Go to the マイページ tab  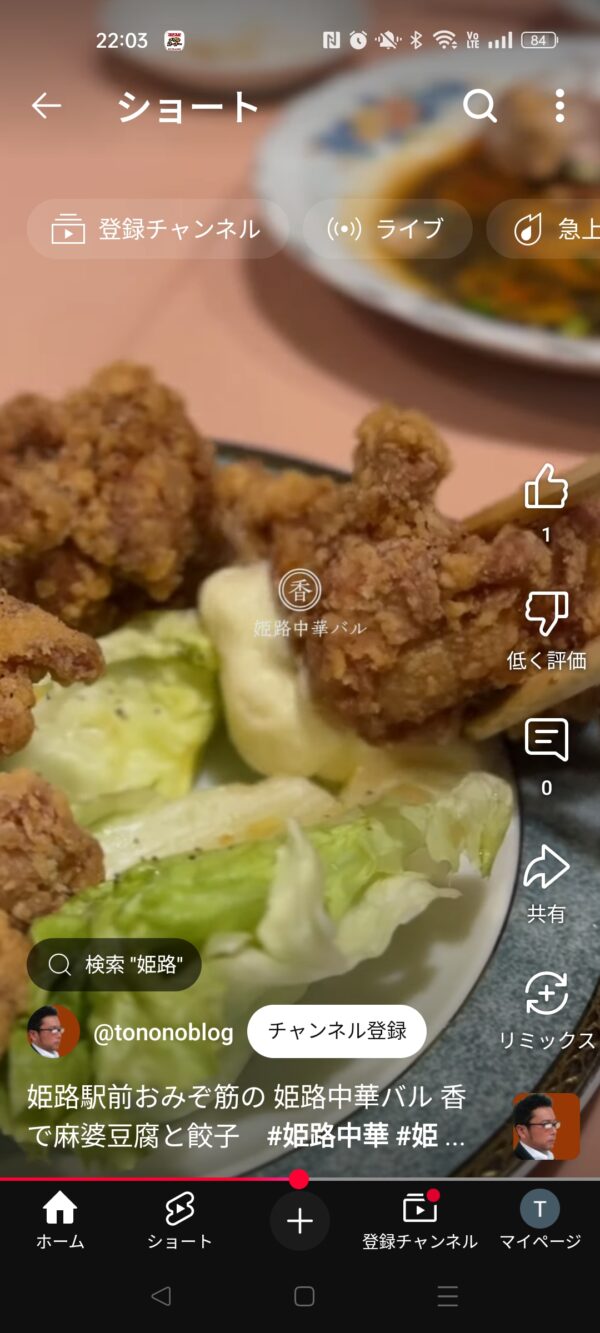[x=540, y=1221]
